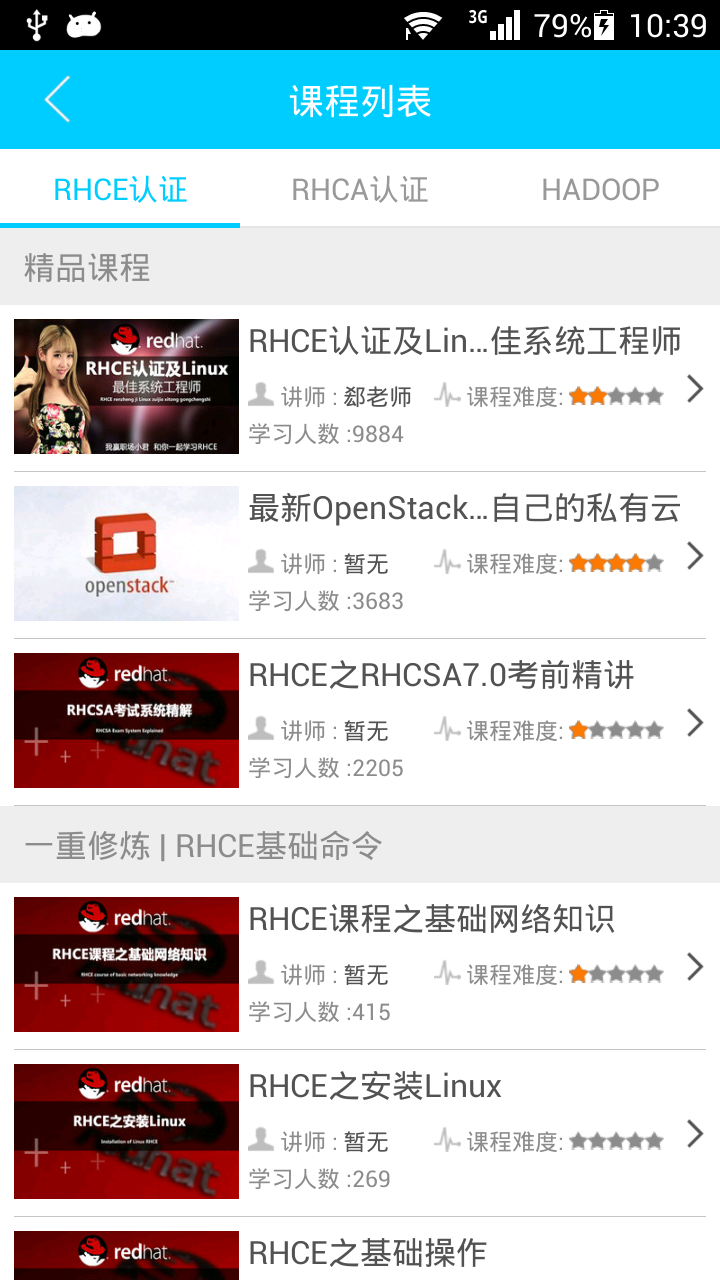Open RHCE之RHCSA7.0考前精讲 course
The image size is (720, 1280).
(360, 722)
